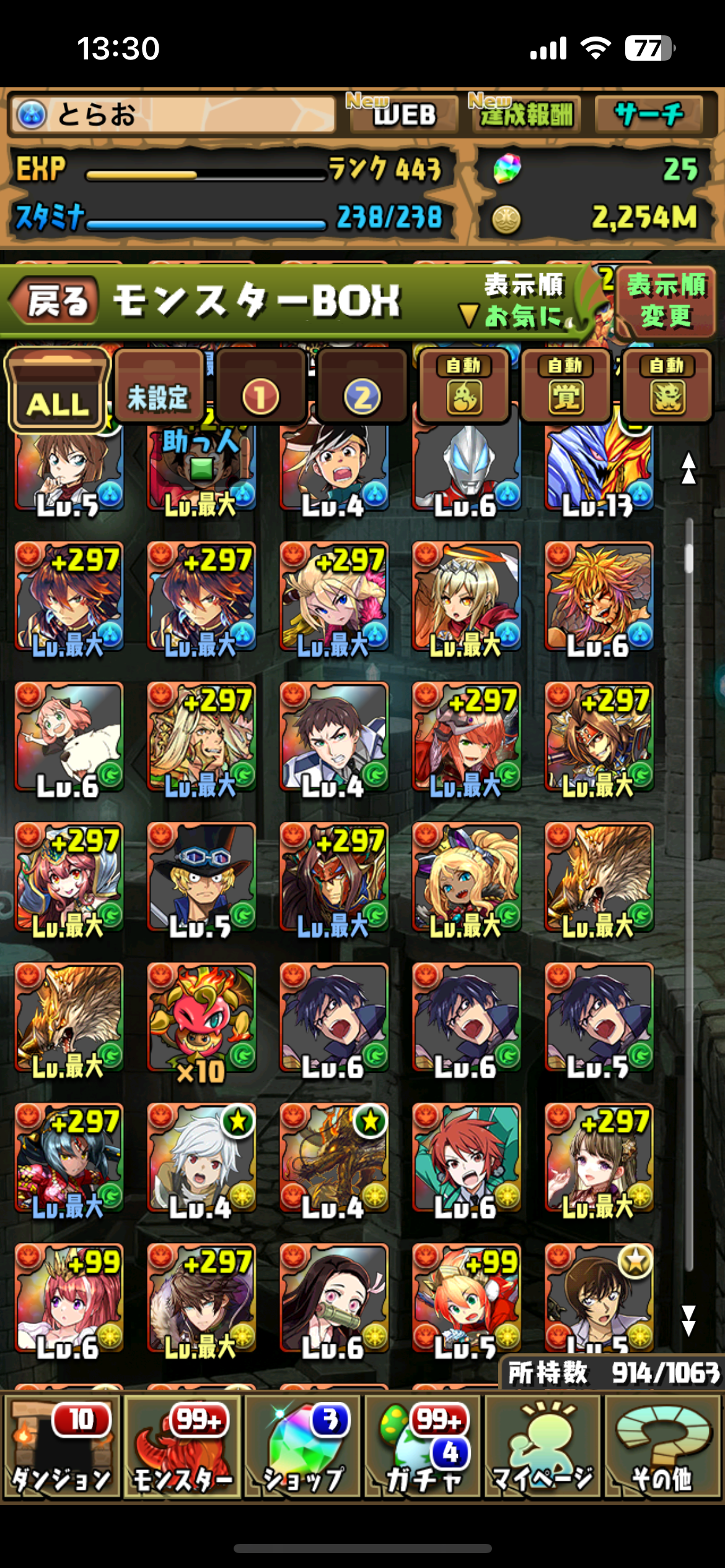Open 達成報酬 achievement rewards
Screen dimensions: 725x1568
[525, 115]
